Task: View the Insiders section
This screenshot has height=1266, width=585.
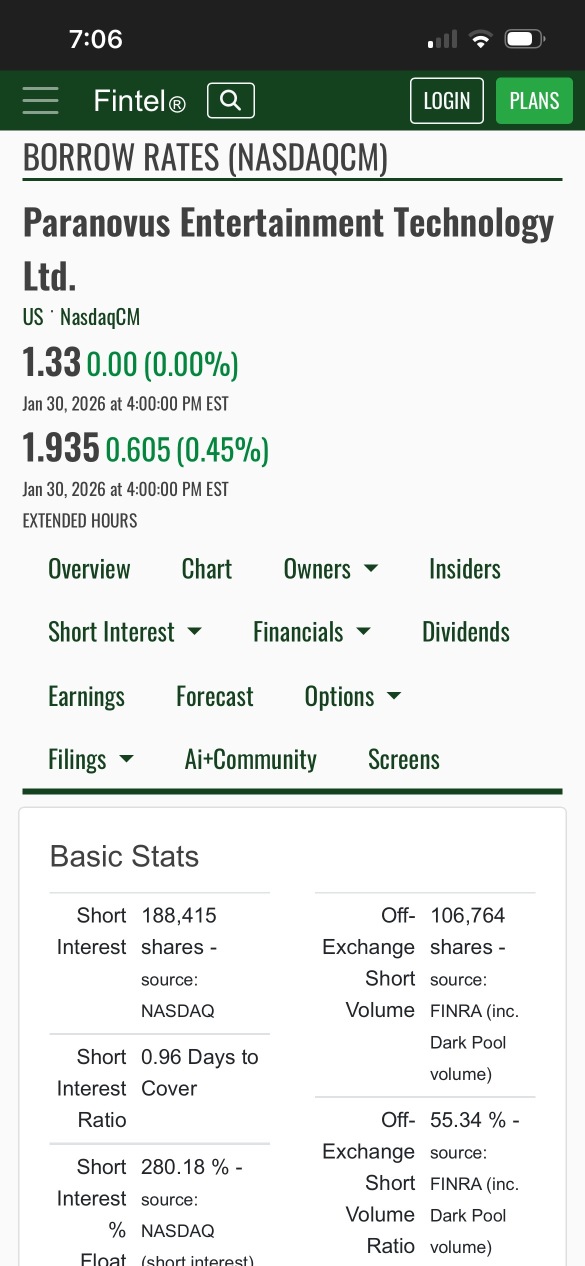Action: point(465,569)
